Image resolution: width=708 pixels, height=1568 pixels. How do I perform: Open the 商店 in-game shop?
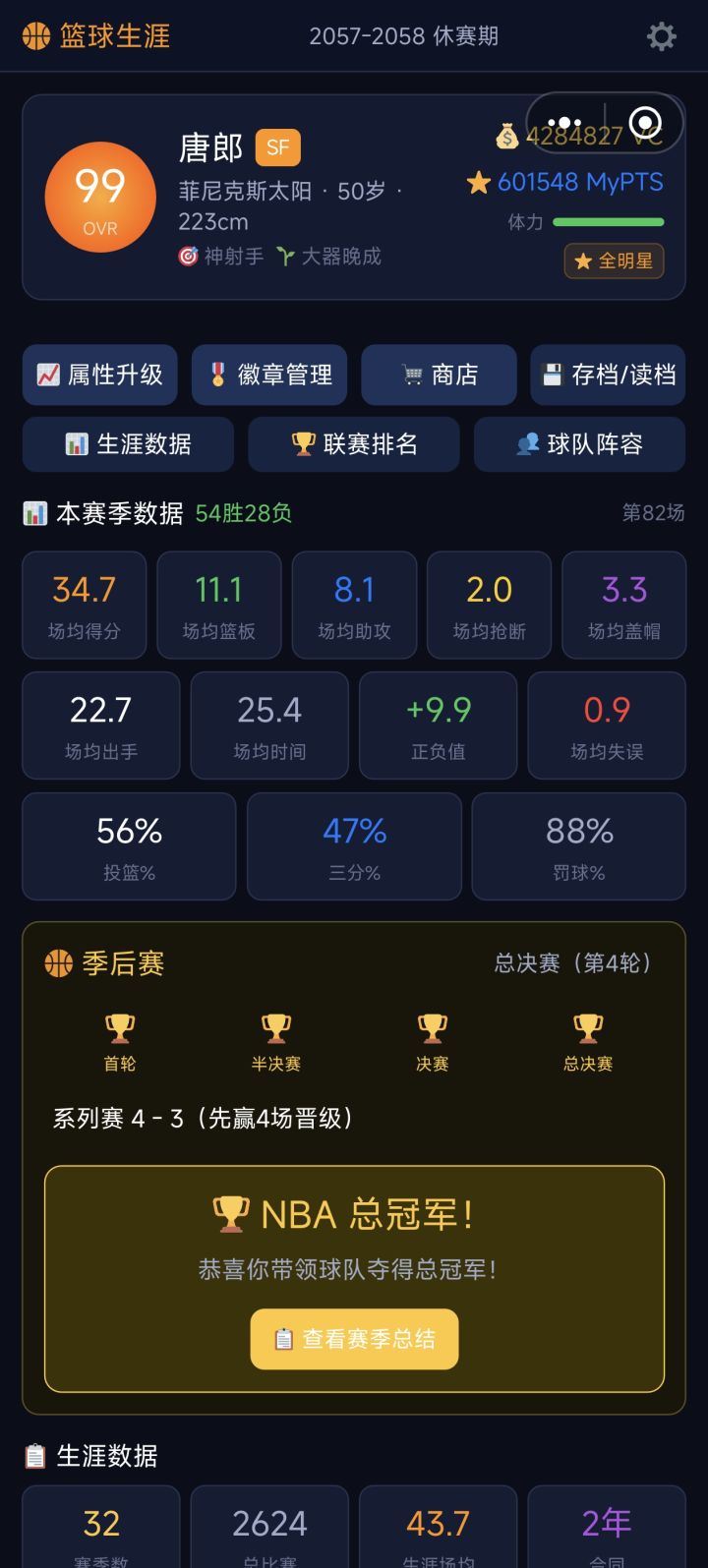click(x=439, y=375)
